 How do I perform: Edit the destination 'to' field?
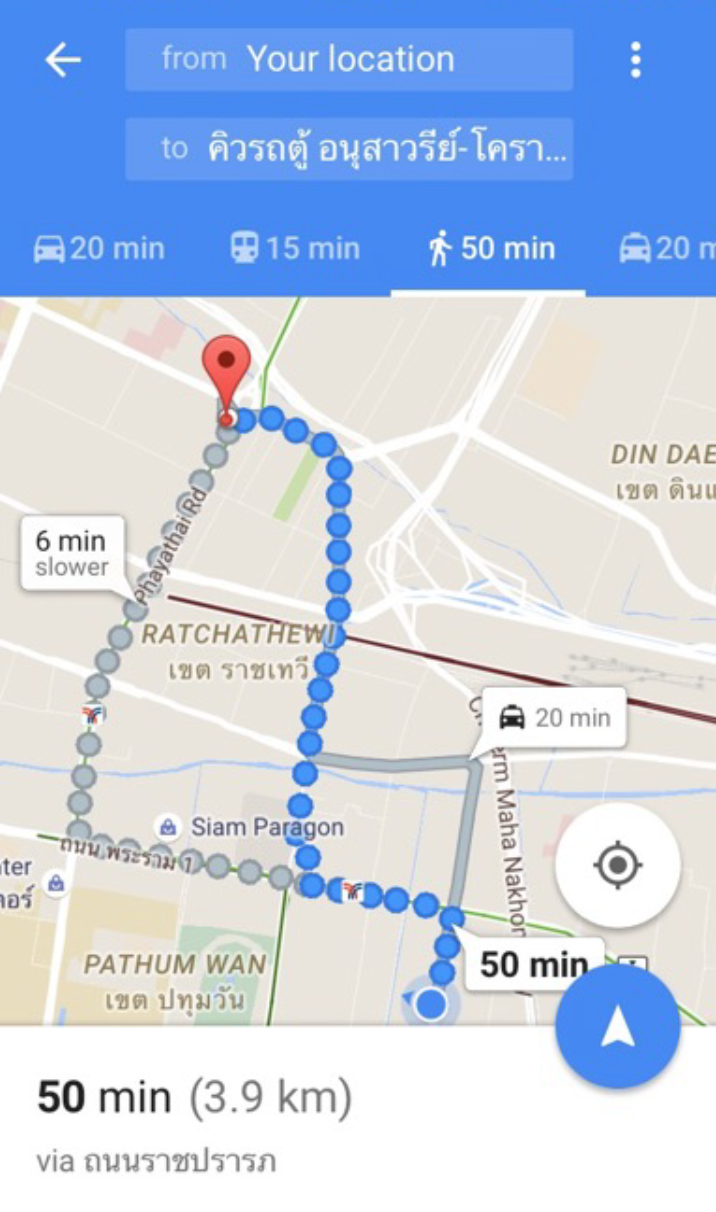349,149
